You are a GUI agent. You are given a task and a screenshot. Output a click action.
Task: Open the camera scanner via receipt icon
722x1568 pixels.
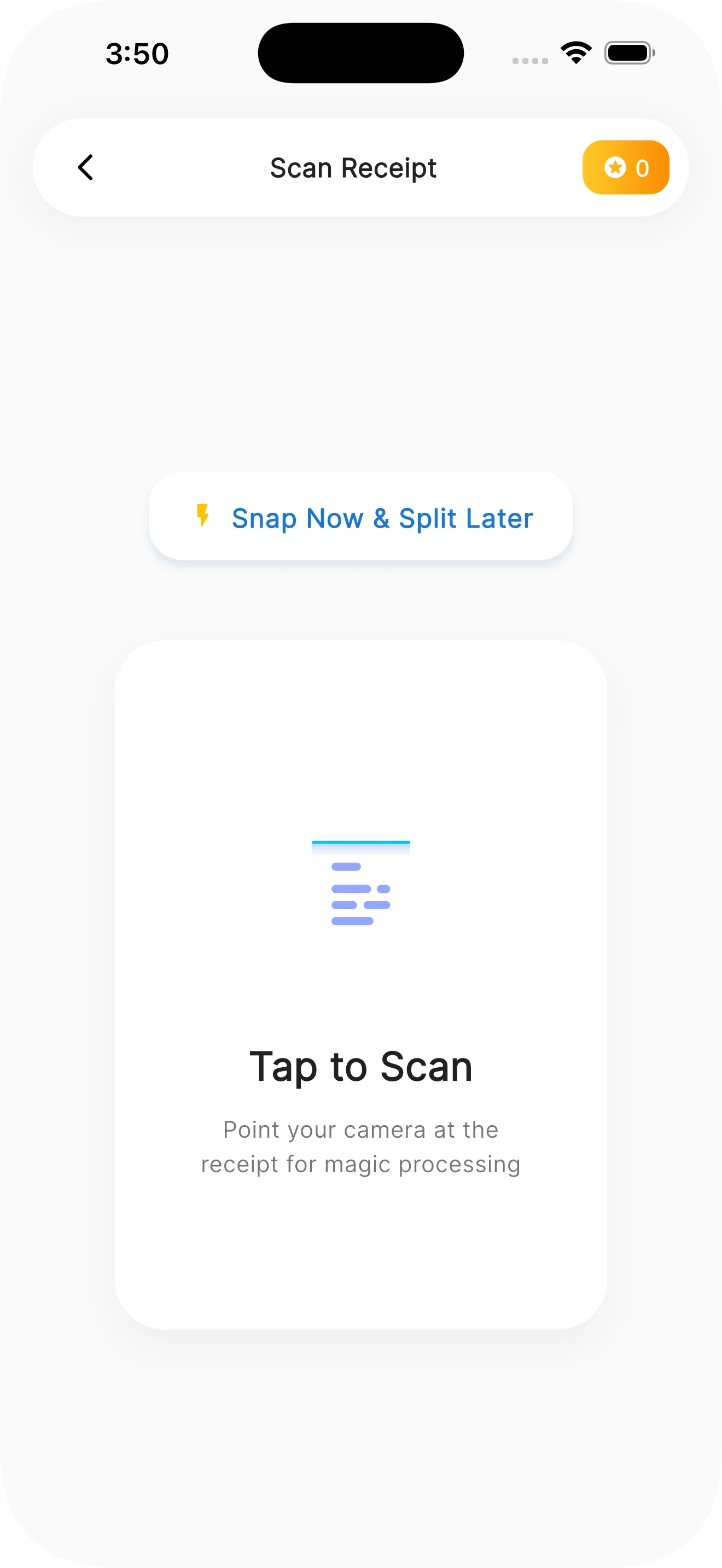(361, 888)
